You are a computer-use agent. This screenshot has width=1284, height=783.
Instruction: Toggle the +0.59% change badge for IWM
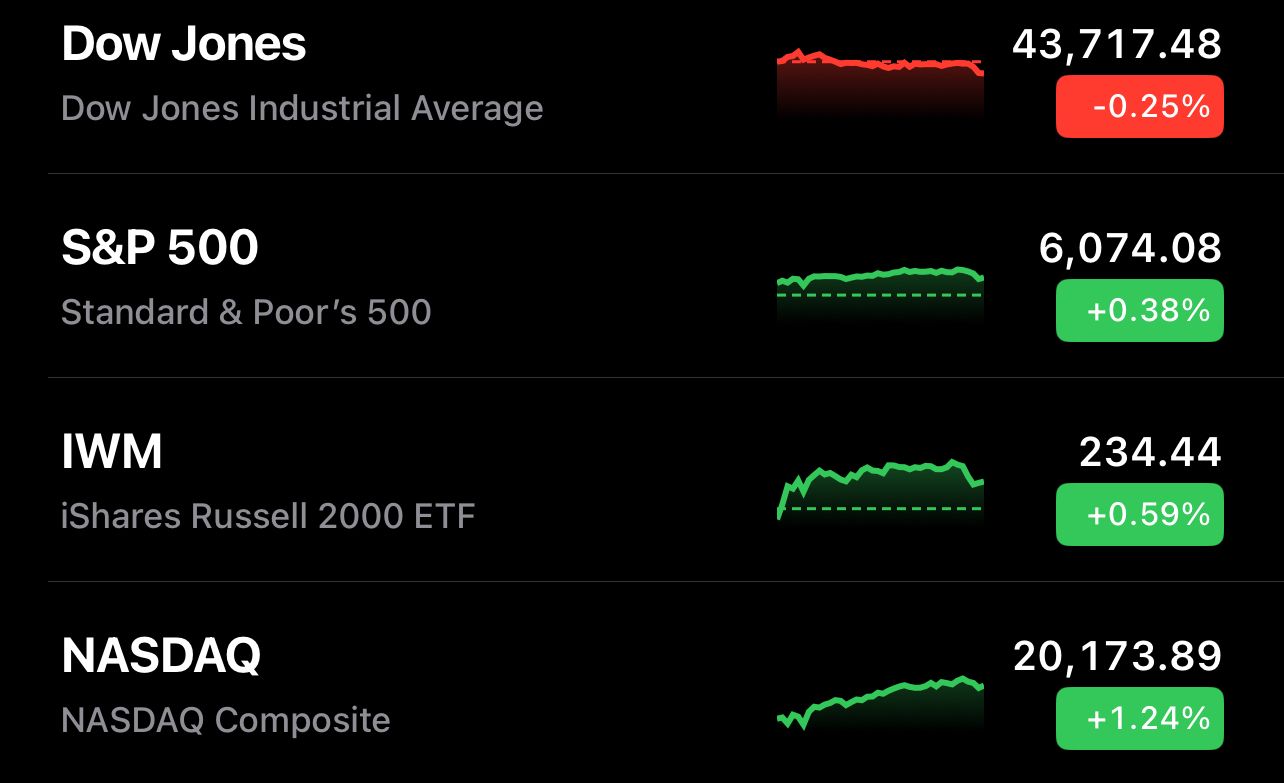(x=1139, y=514)
